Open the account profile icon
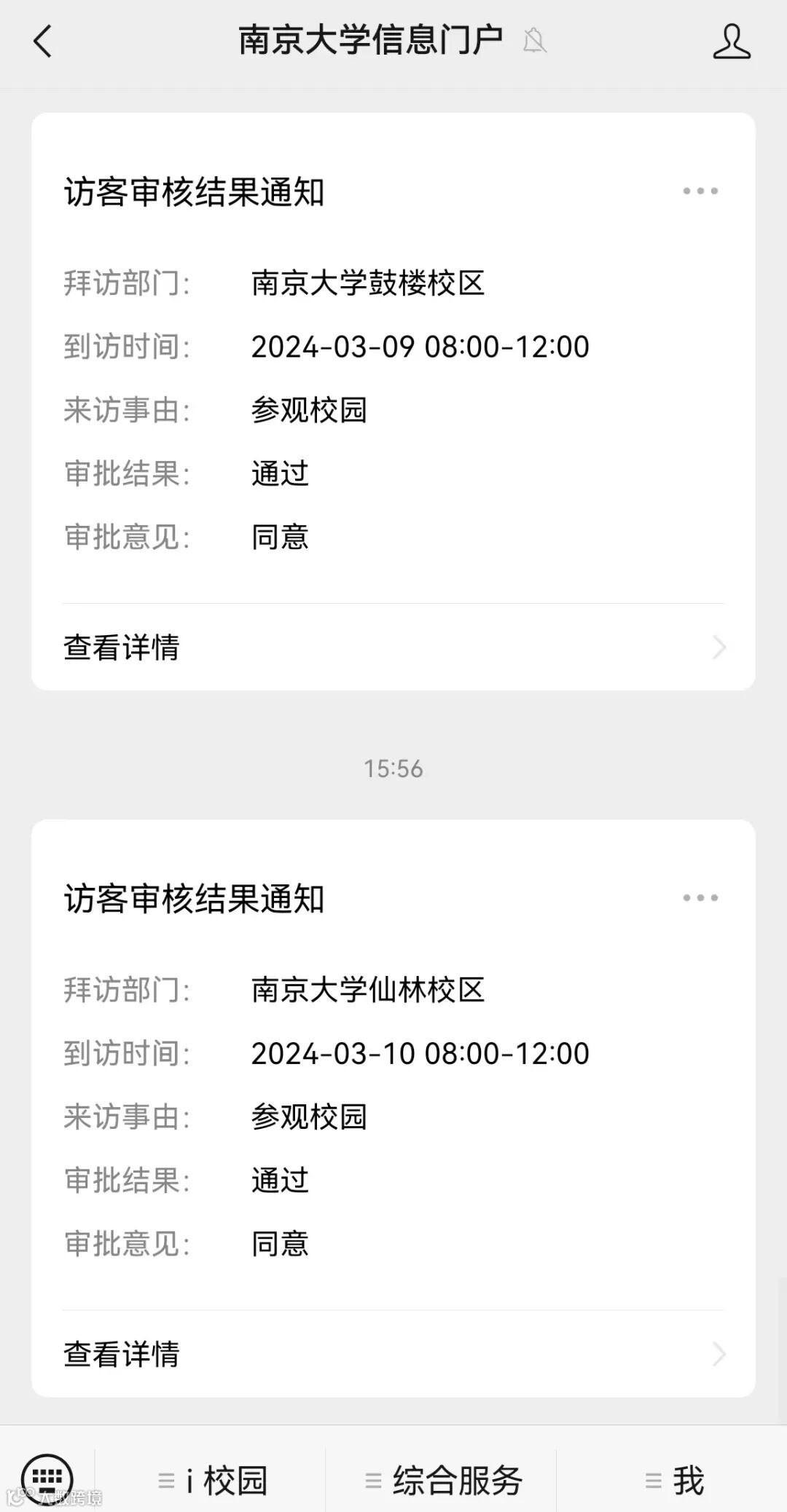787x1512 pixels. (731, 41)
